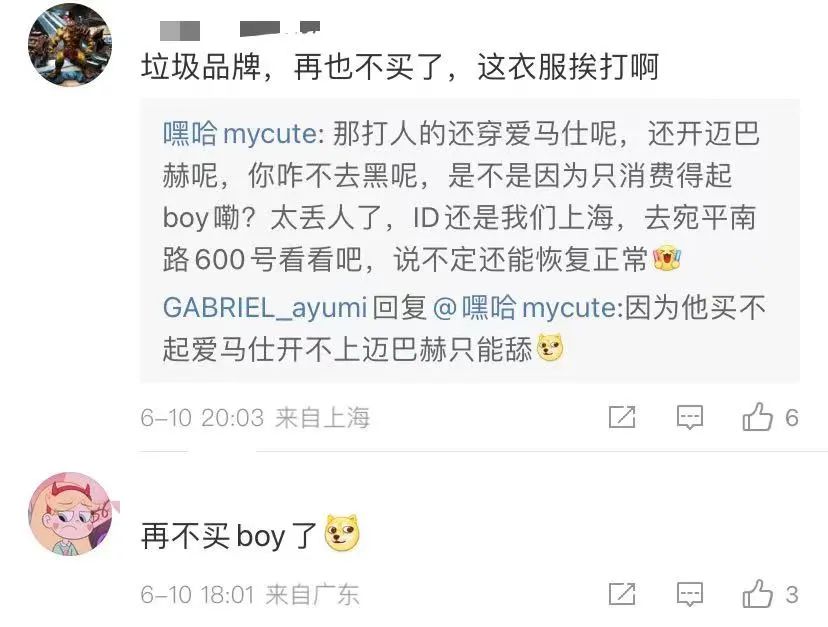Like the 再不买boy了 comment

click(x=758, y=595)
